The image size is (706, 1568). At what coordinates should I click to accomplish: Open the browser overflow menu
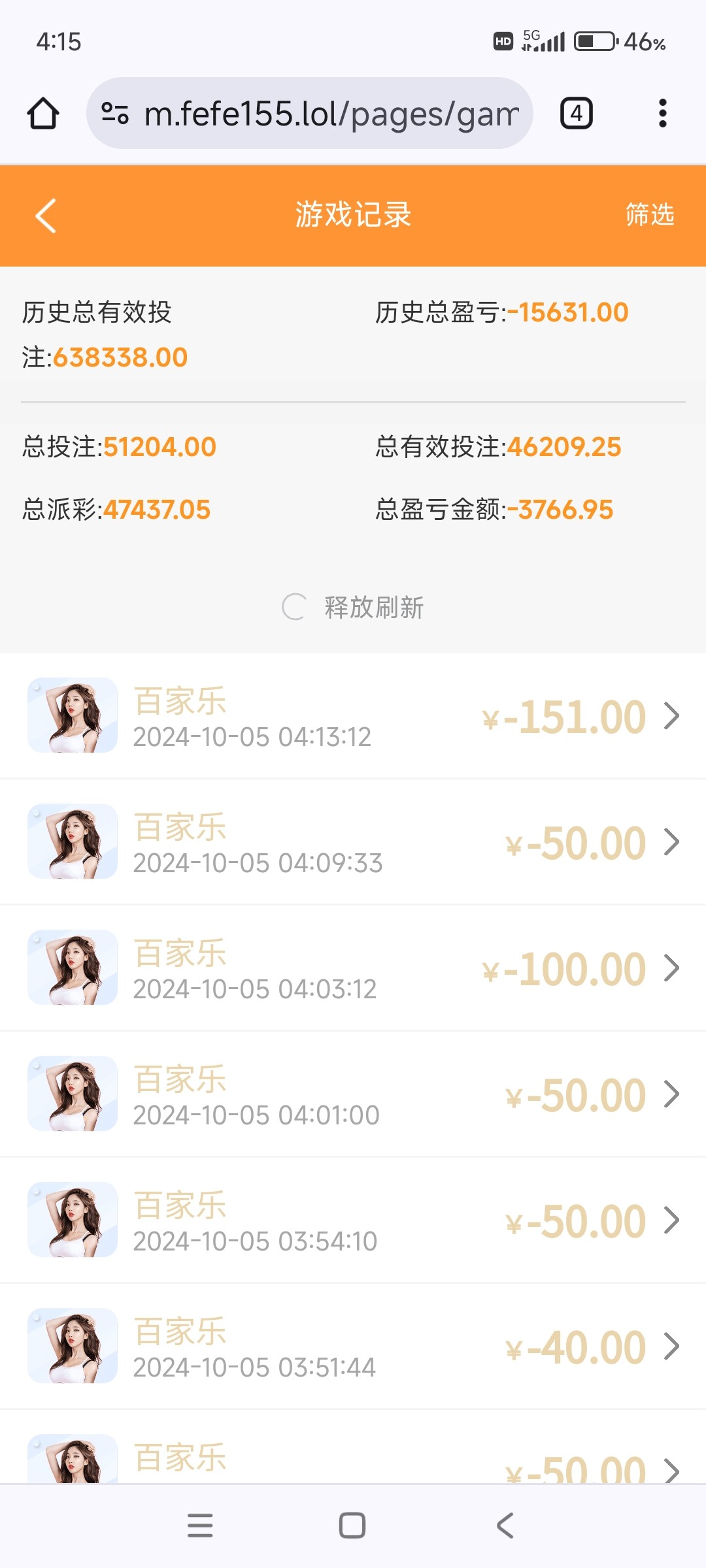click(662, 114)
